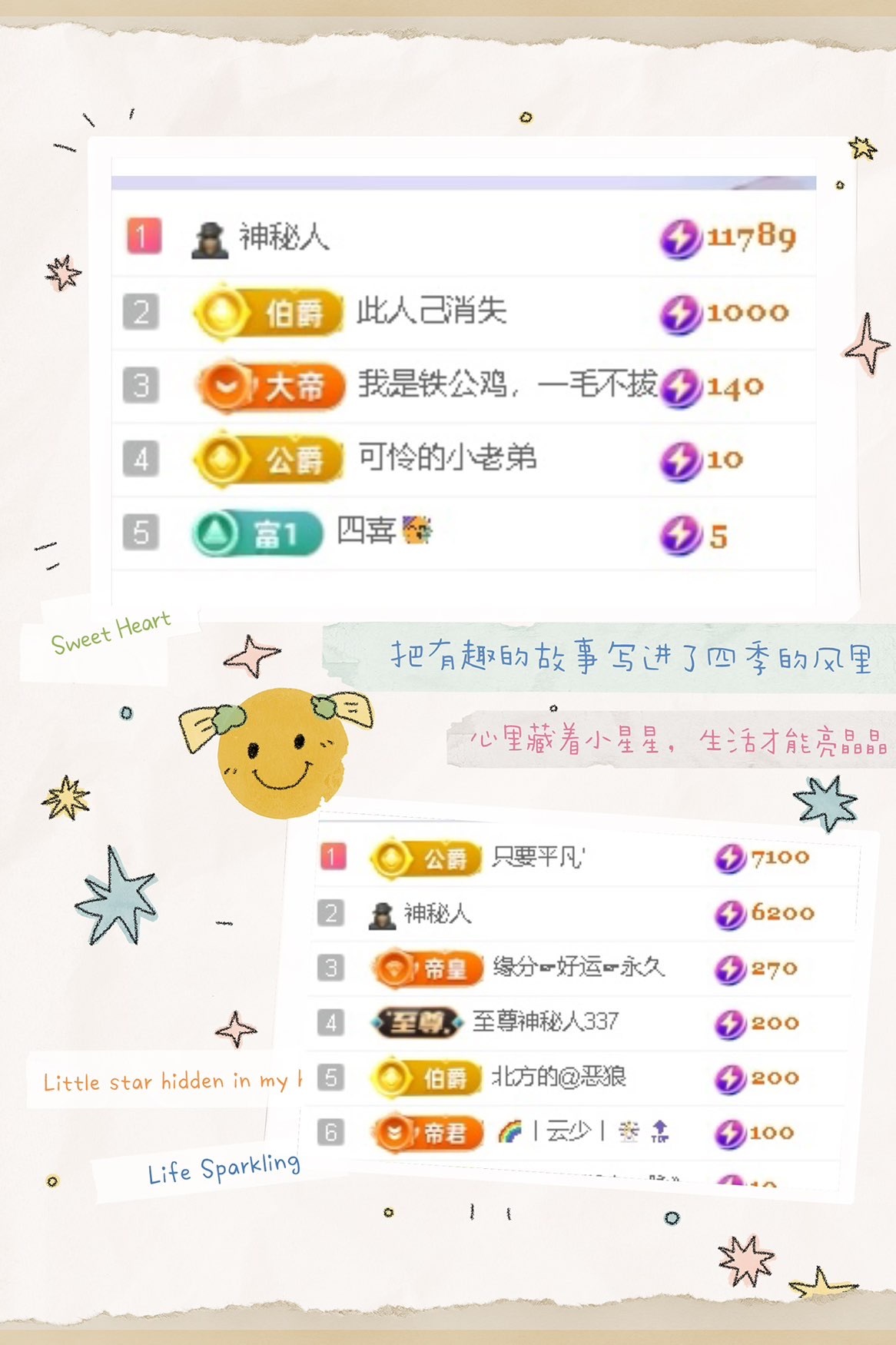Click the coin value 7100 on first row

click(782, 858)
